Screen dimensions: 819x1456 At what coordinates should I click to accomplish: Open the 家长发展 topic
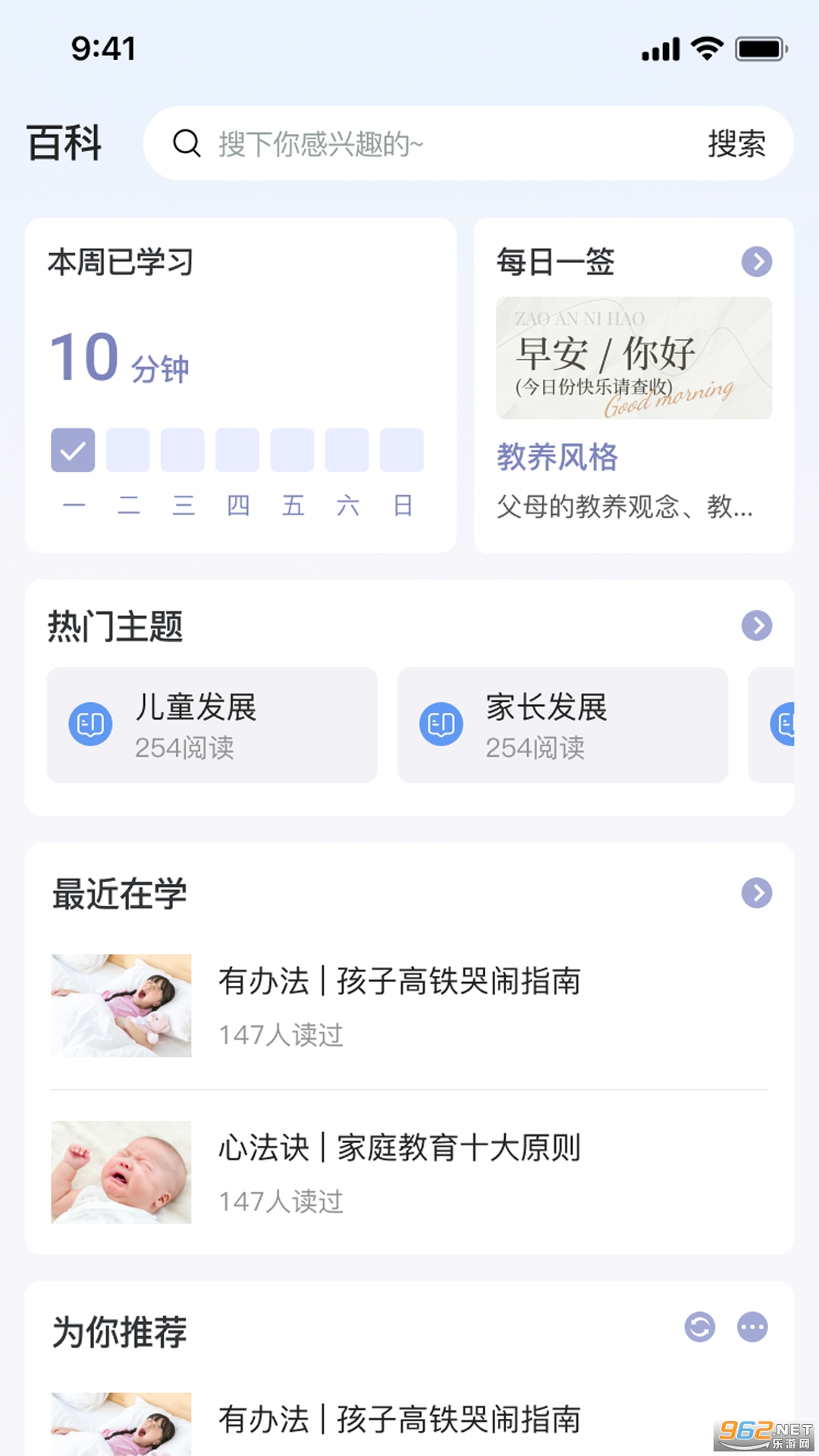[562, 725]
